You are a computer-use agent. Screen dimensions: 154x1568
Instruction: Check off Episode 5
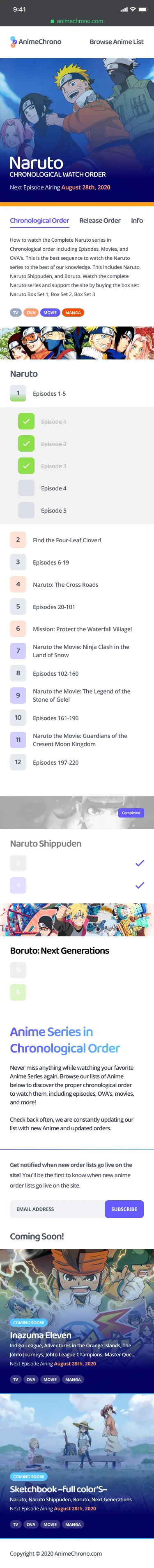(26, 510)
